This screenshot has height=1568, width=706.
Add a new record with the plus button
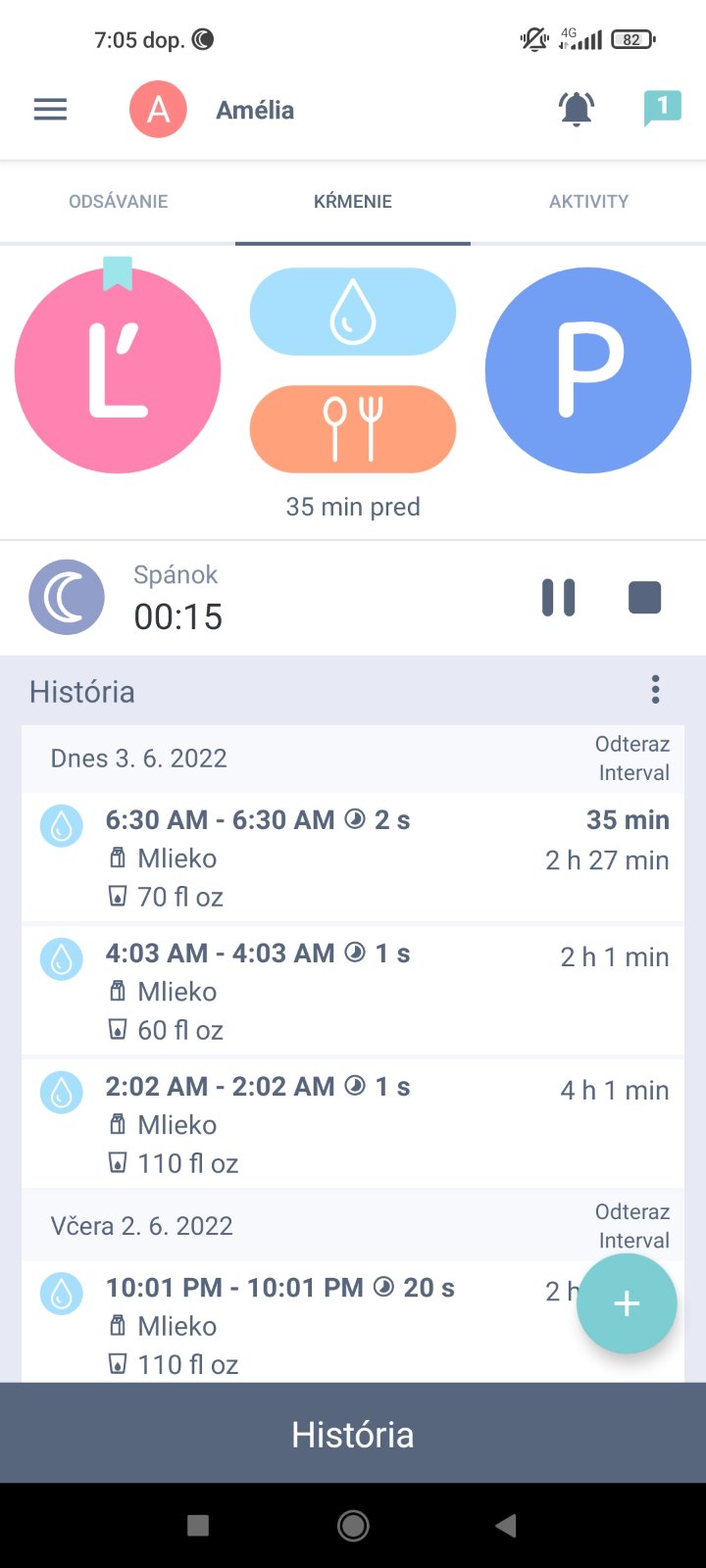(x=627, y=1303)
